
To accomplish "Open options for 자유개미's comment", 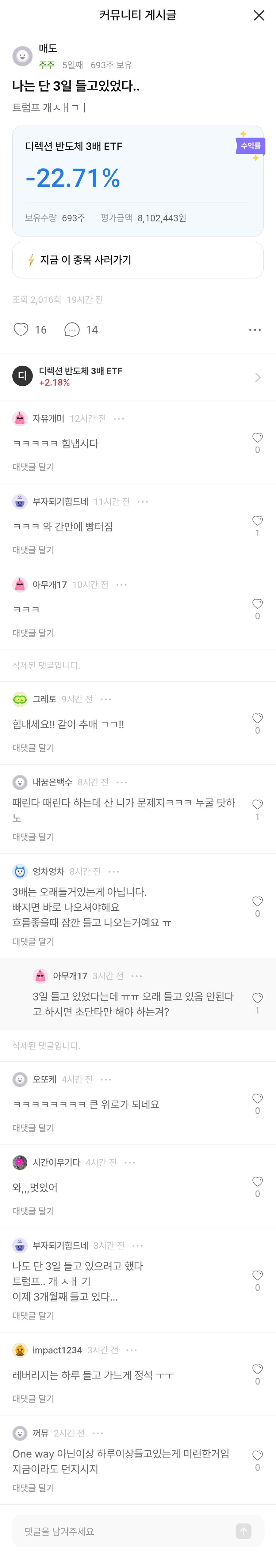I will point(119,418).
